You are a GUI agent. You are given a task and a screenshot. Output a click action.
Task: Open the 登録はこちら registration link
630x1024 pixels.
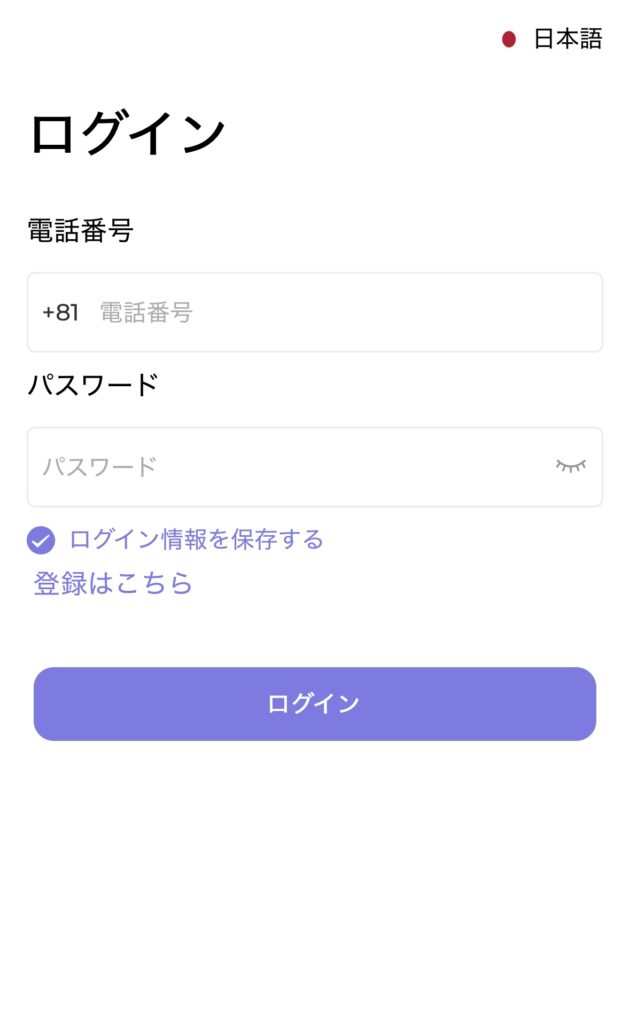[x=113, y=584]
